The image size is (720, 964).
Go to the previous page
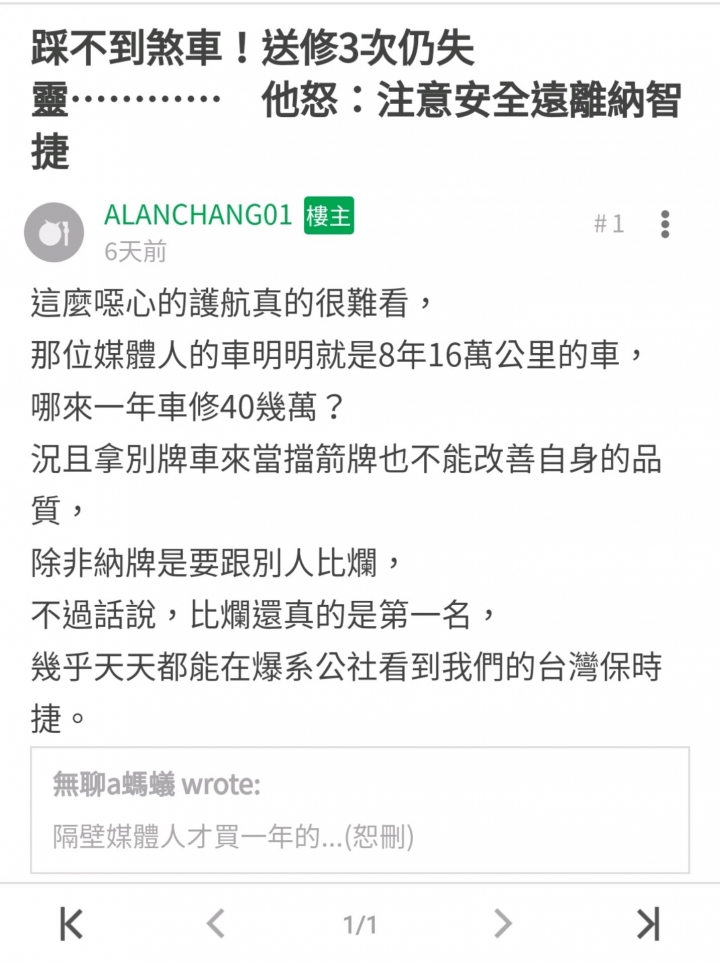click(215, 924)
